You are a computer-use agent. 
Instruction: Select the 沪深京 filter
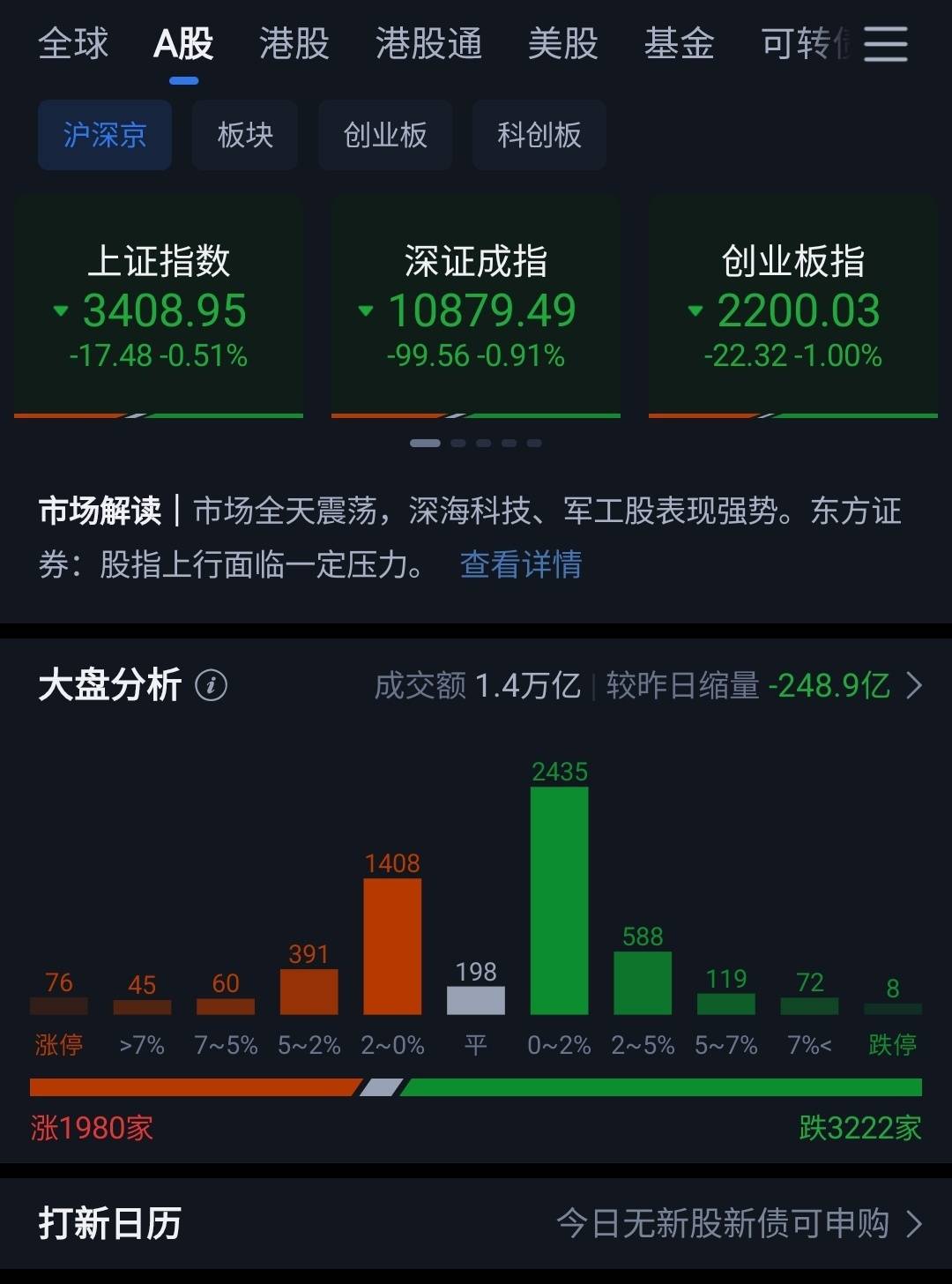point(103,134)
